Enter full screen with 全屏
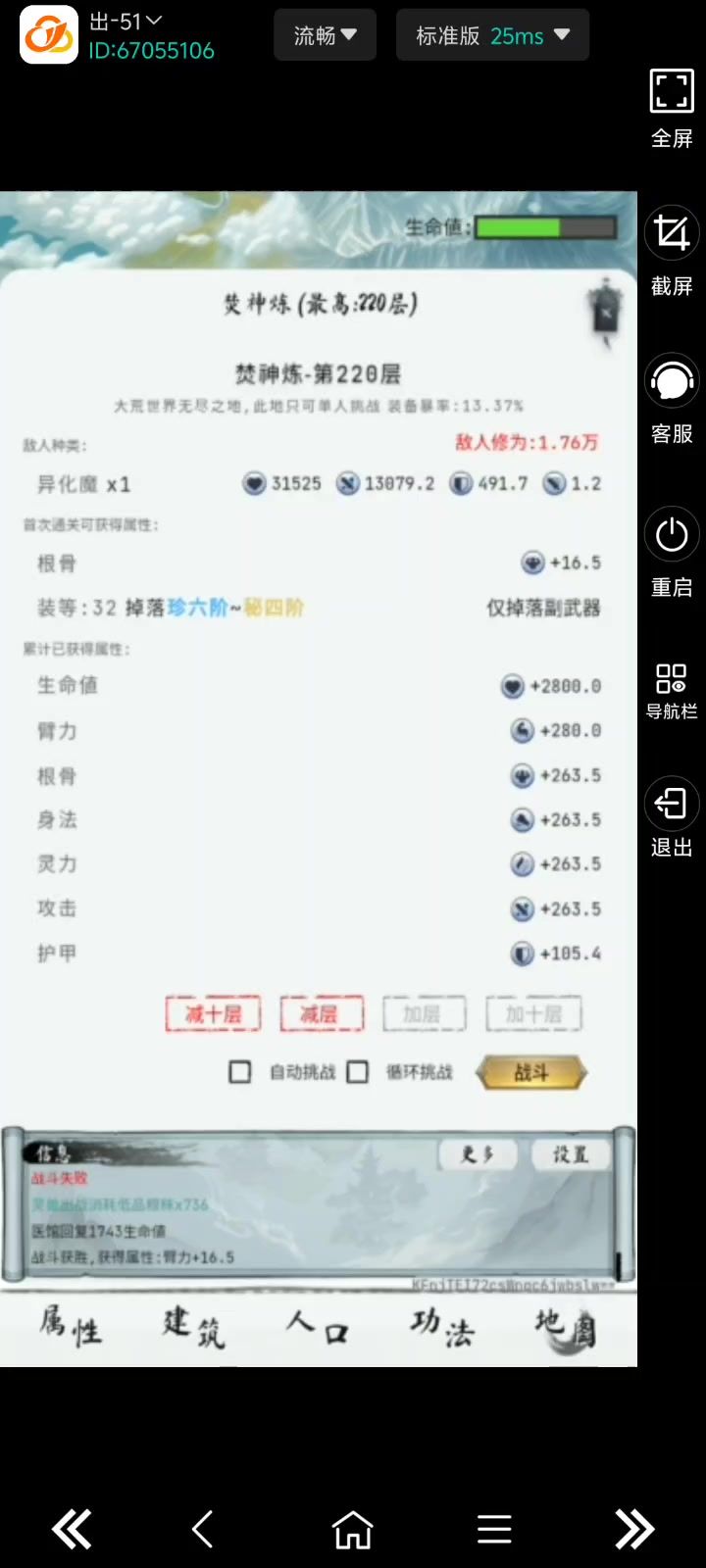This screenshot has width=706, height=1568. point(672,108)
